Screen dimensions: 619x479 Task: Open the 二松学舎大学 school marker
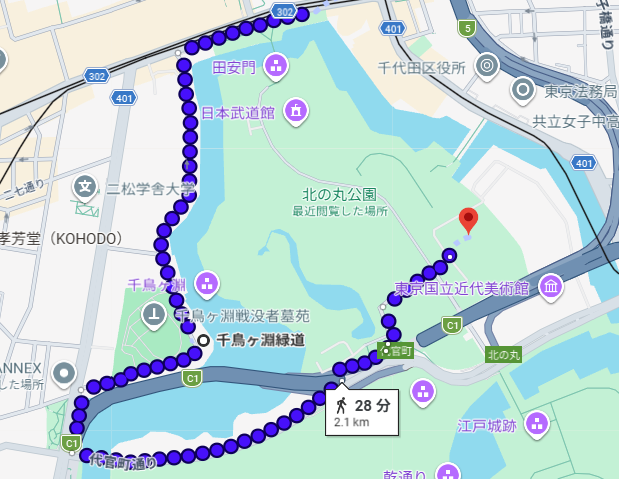(x=87, y=186)
